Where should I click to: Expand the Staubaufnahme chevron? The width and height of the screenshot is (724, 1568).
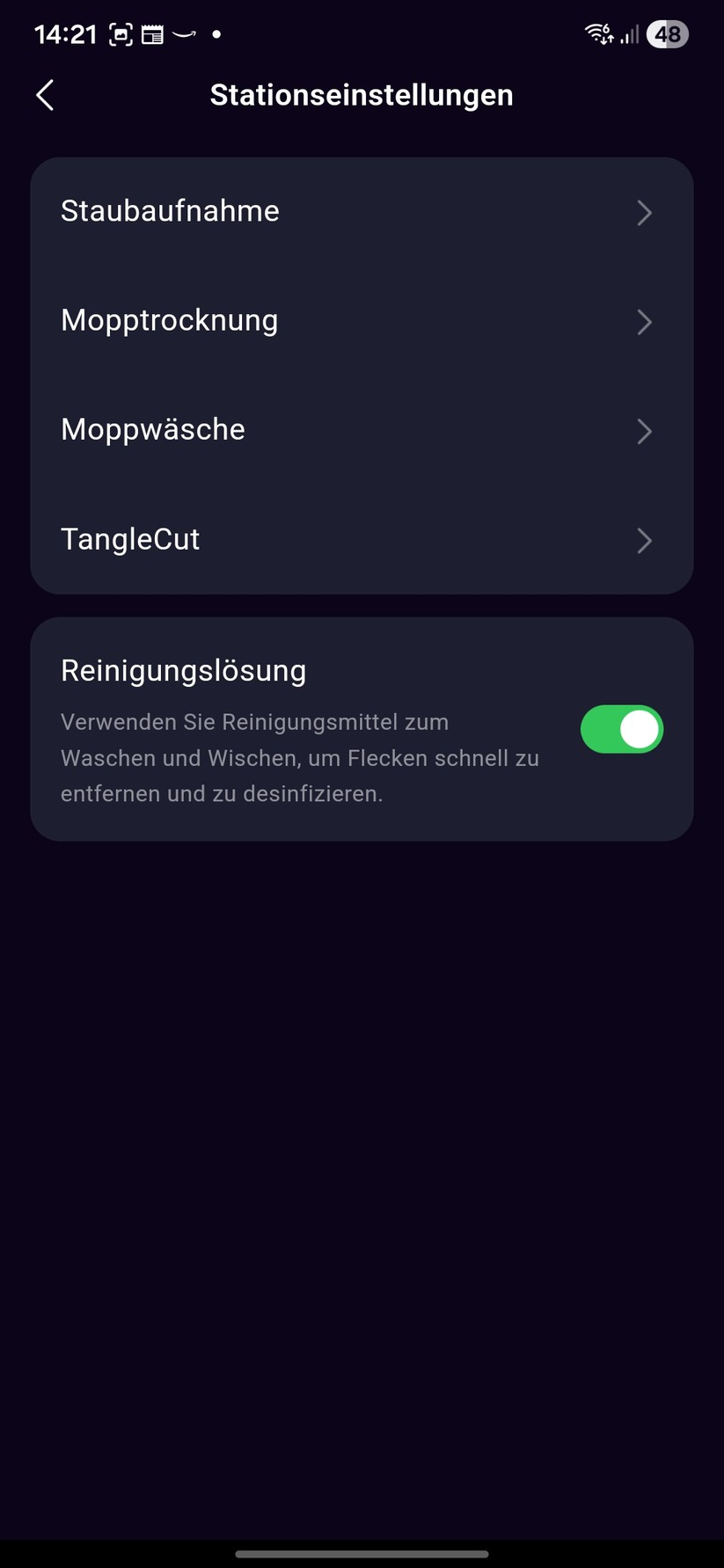(644, 213)
